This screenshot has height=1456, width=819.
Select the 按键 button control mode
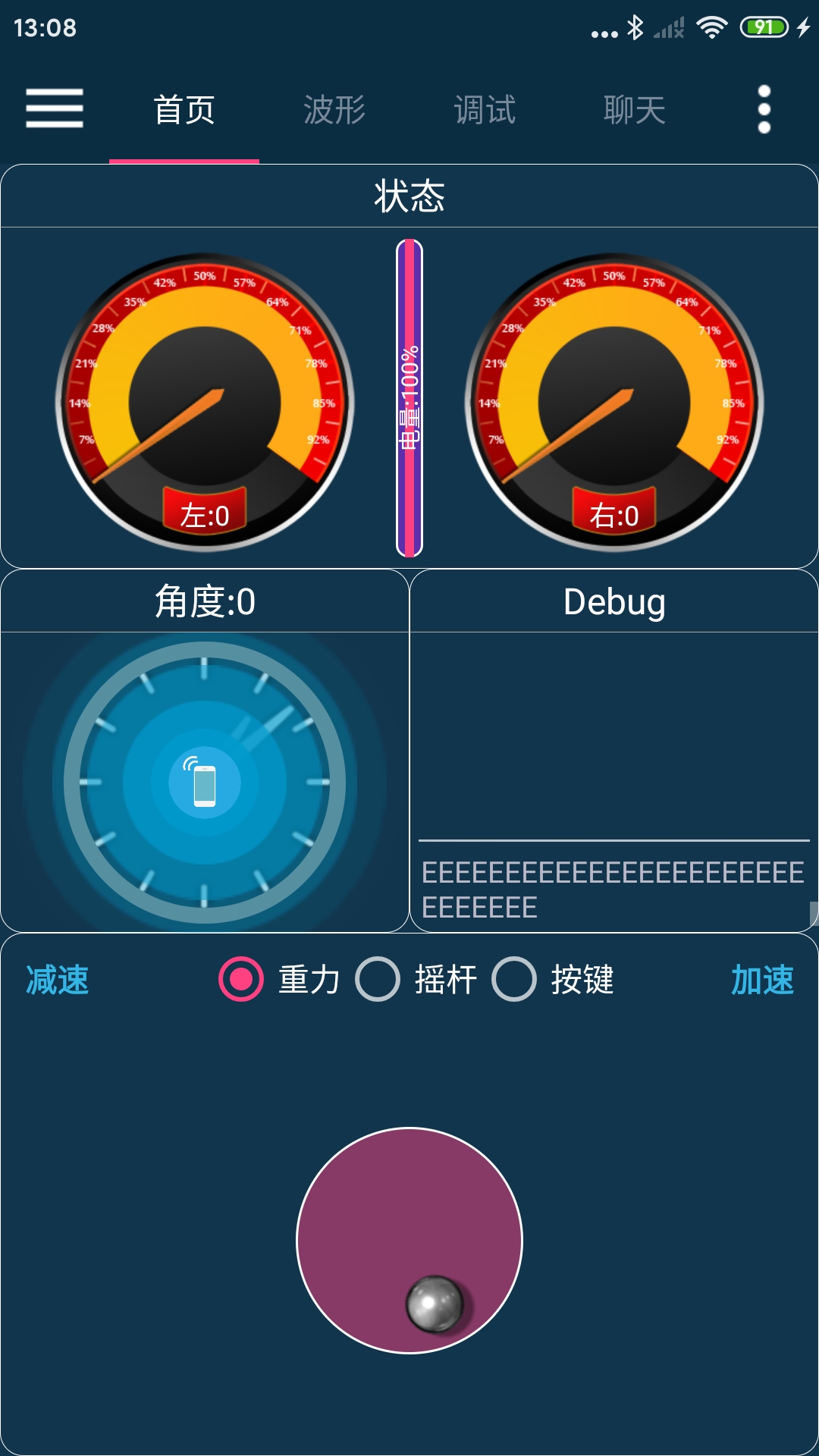click(x=516, y=980)
